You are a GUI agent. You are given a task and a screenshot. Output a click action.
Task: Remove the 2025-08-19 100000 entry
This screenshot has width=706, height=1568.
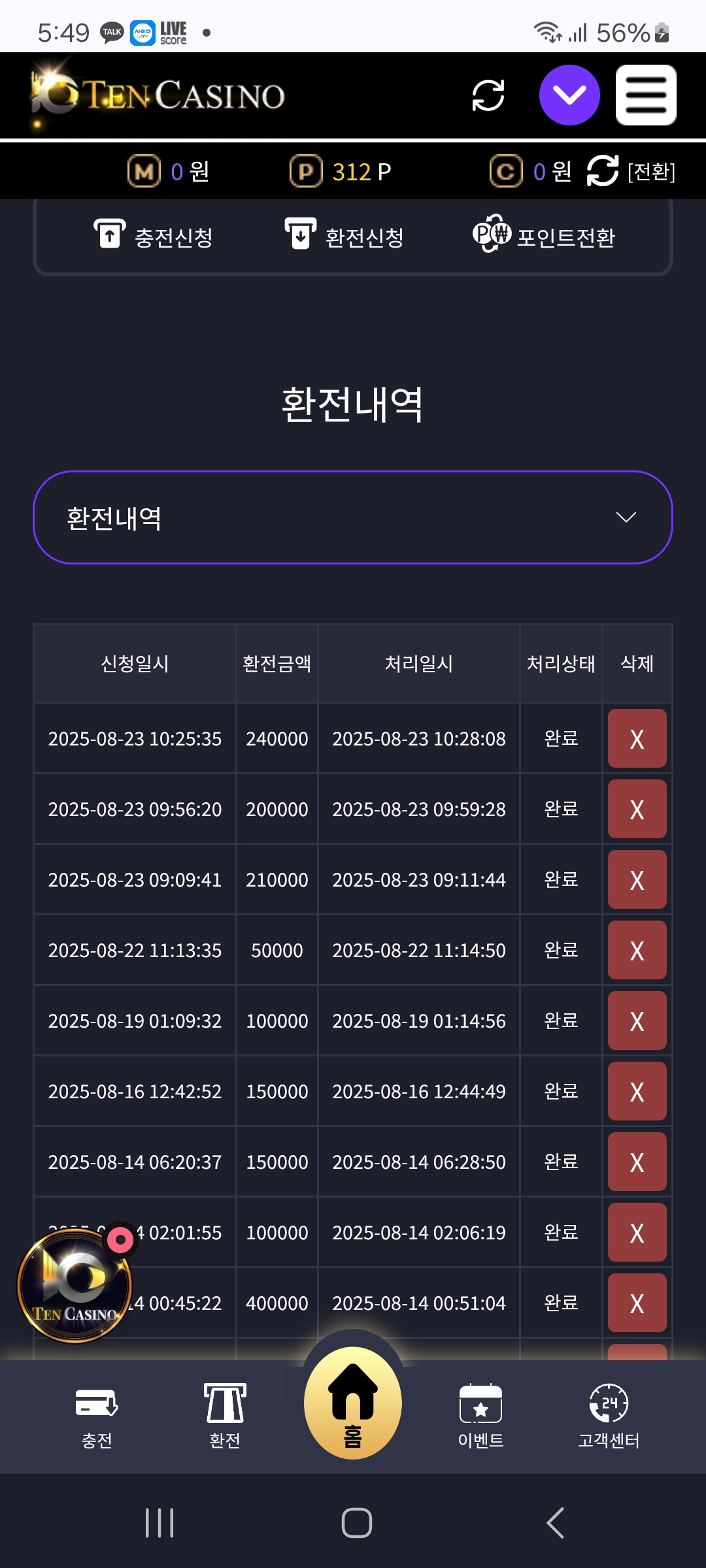[x=637, y=1021]
